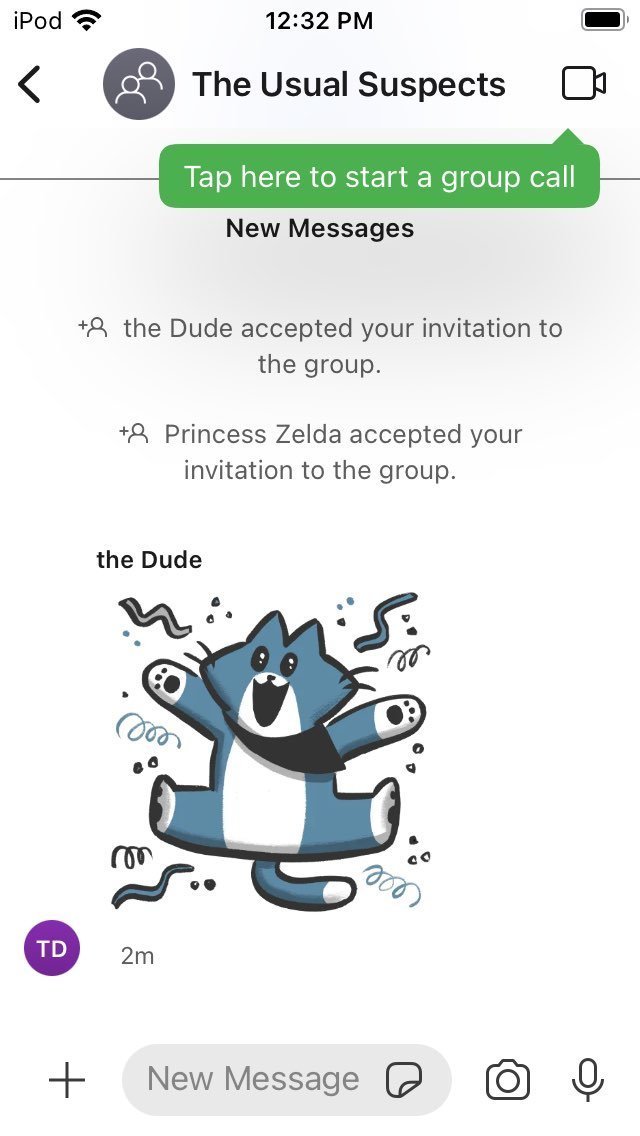Start a group video call
Screen dimensions: 640x1136
pos(583,83)
